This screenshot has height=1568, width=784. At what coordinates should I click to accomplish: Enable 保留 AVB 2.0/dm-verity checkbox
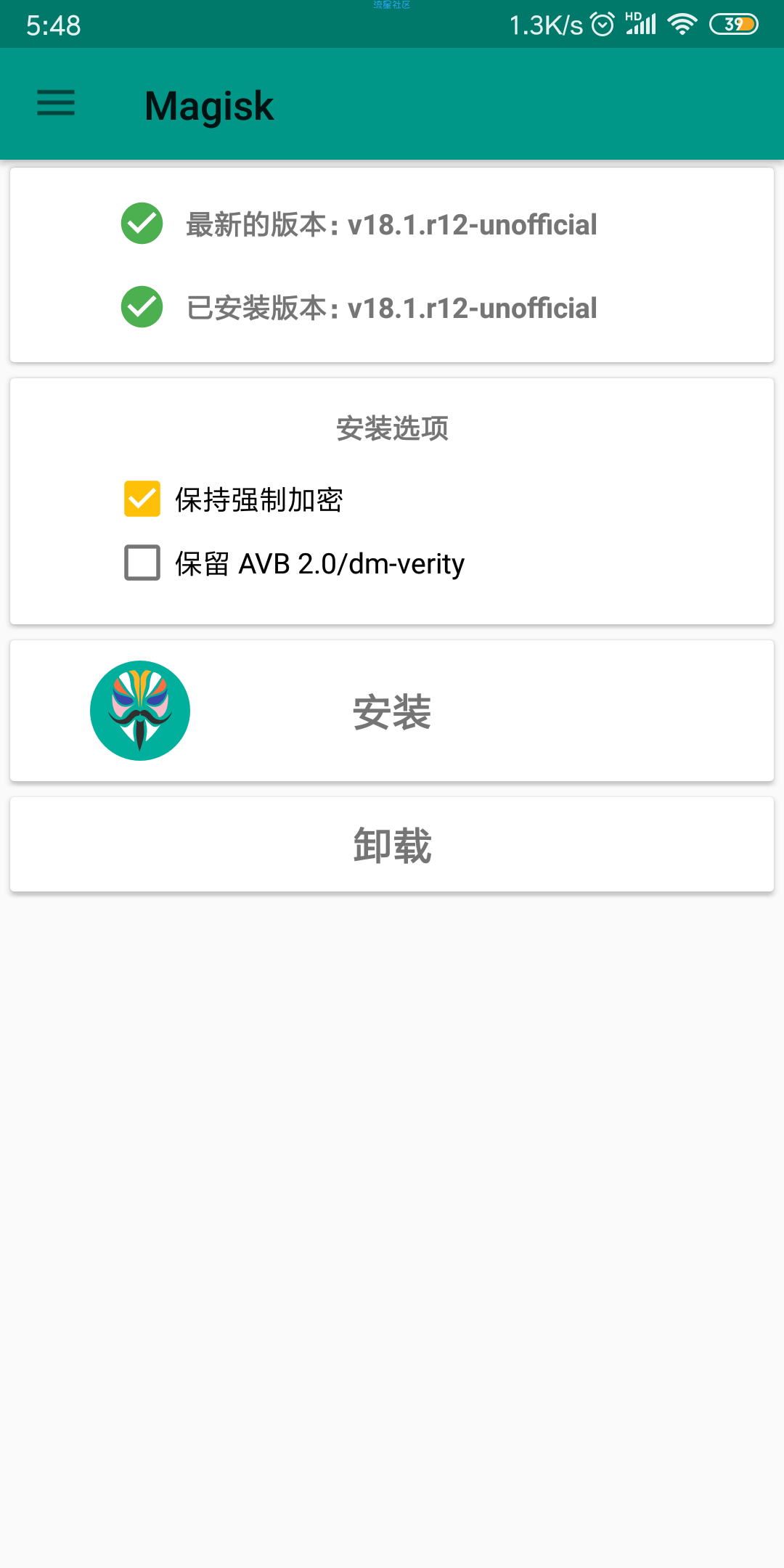tap(142, 563)
